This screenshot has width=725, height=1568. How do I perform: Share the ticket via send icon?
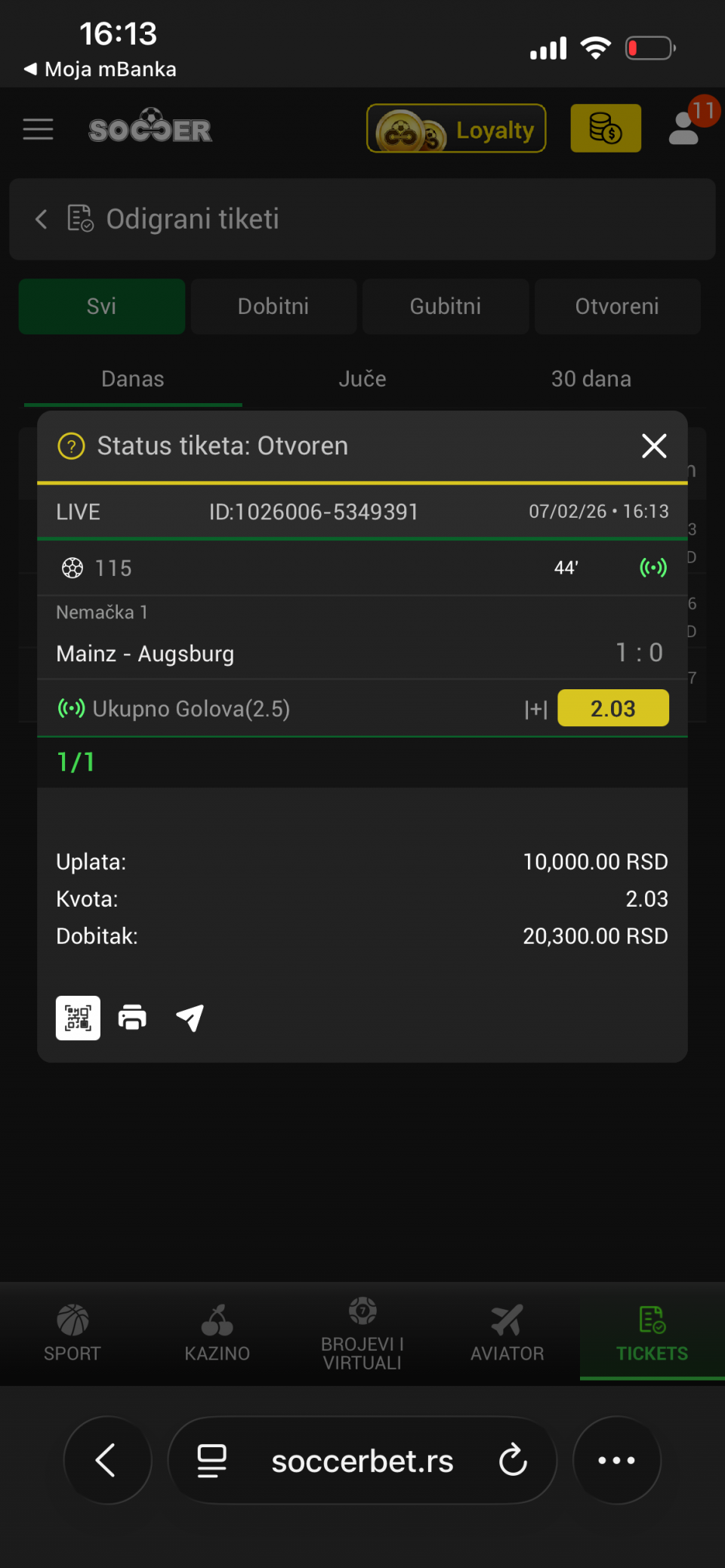click(190, 1018)
